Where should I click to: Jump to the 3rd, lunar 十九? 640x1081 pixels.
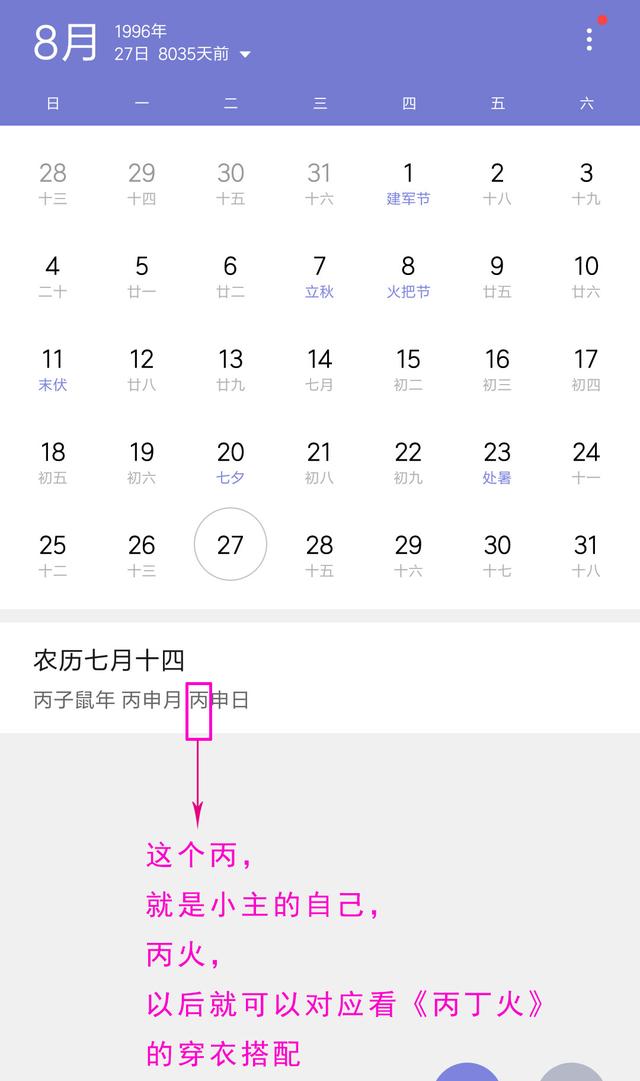pyautogui.click(x=586, y=182)
